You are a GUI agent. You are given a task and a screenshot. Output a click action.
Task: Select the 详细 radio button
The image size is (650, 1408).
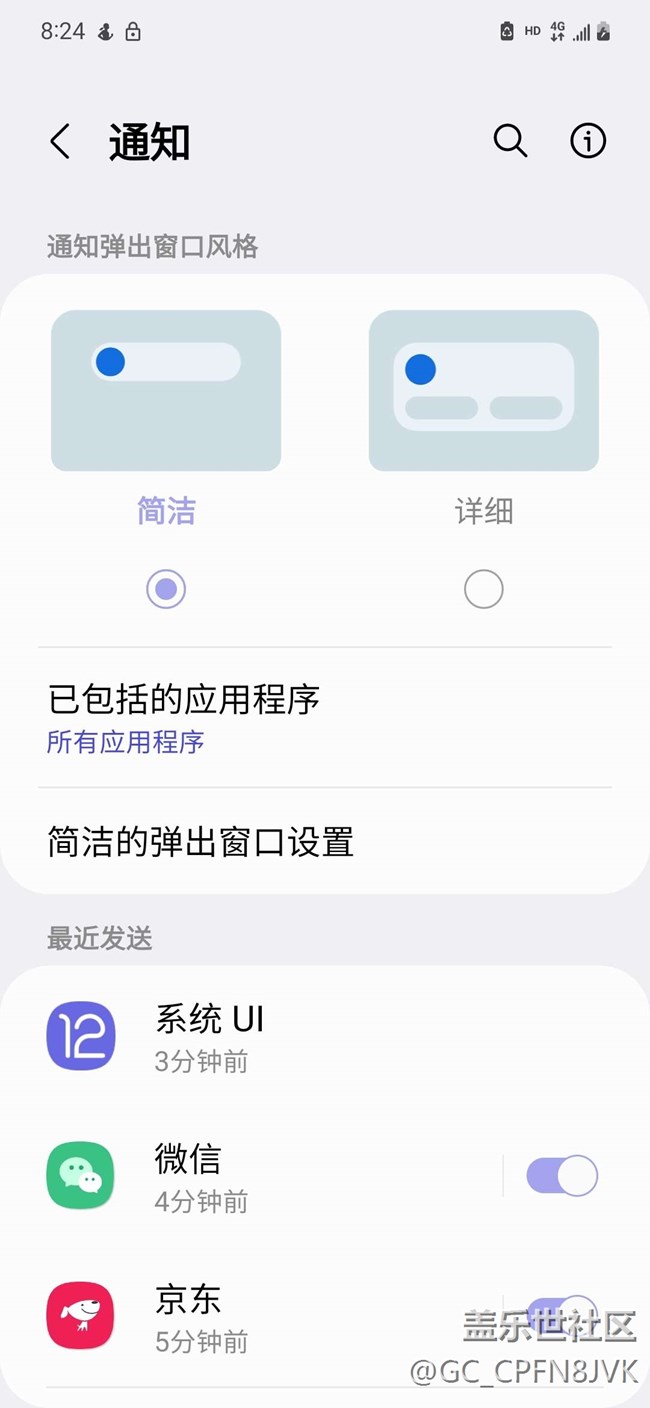tap(484, 589)
